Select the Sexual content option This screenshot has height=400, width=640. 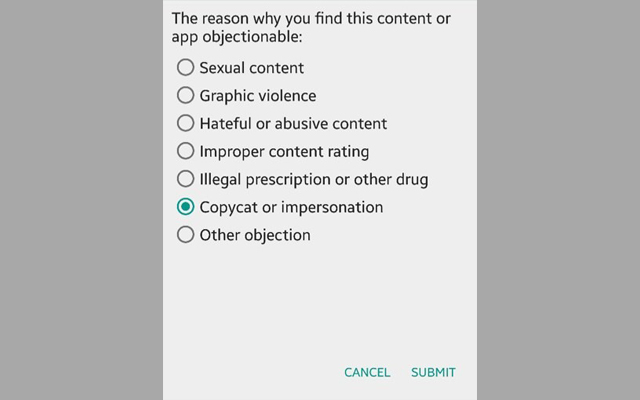pyautogui.click(x=186, y=68)
